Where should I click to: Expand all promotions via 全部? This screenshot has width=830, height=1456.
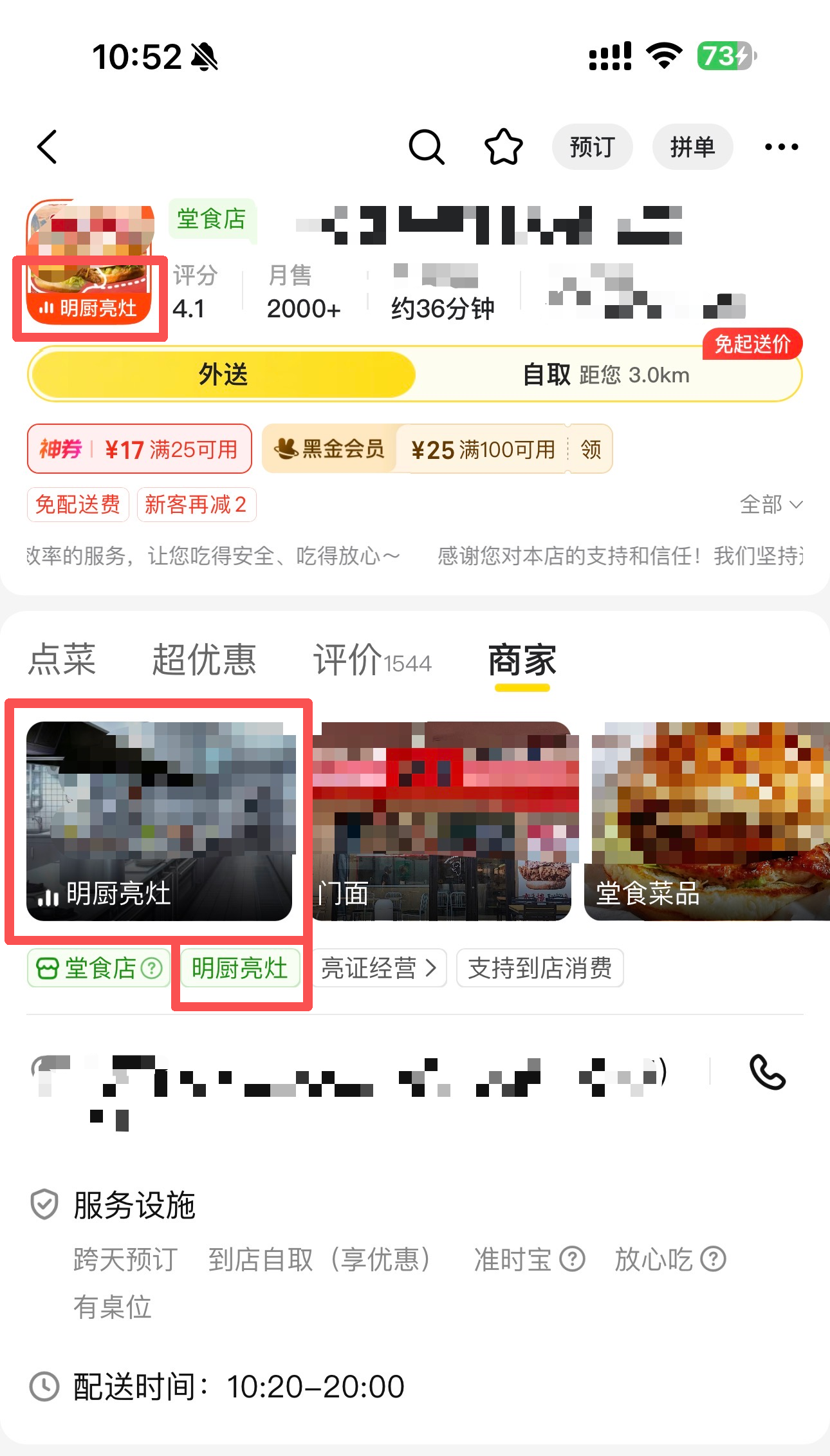click(x=771, y=505)
